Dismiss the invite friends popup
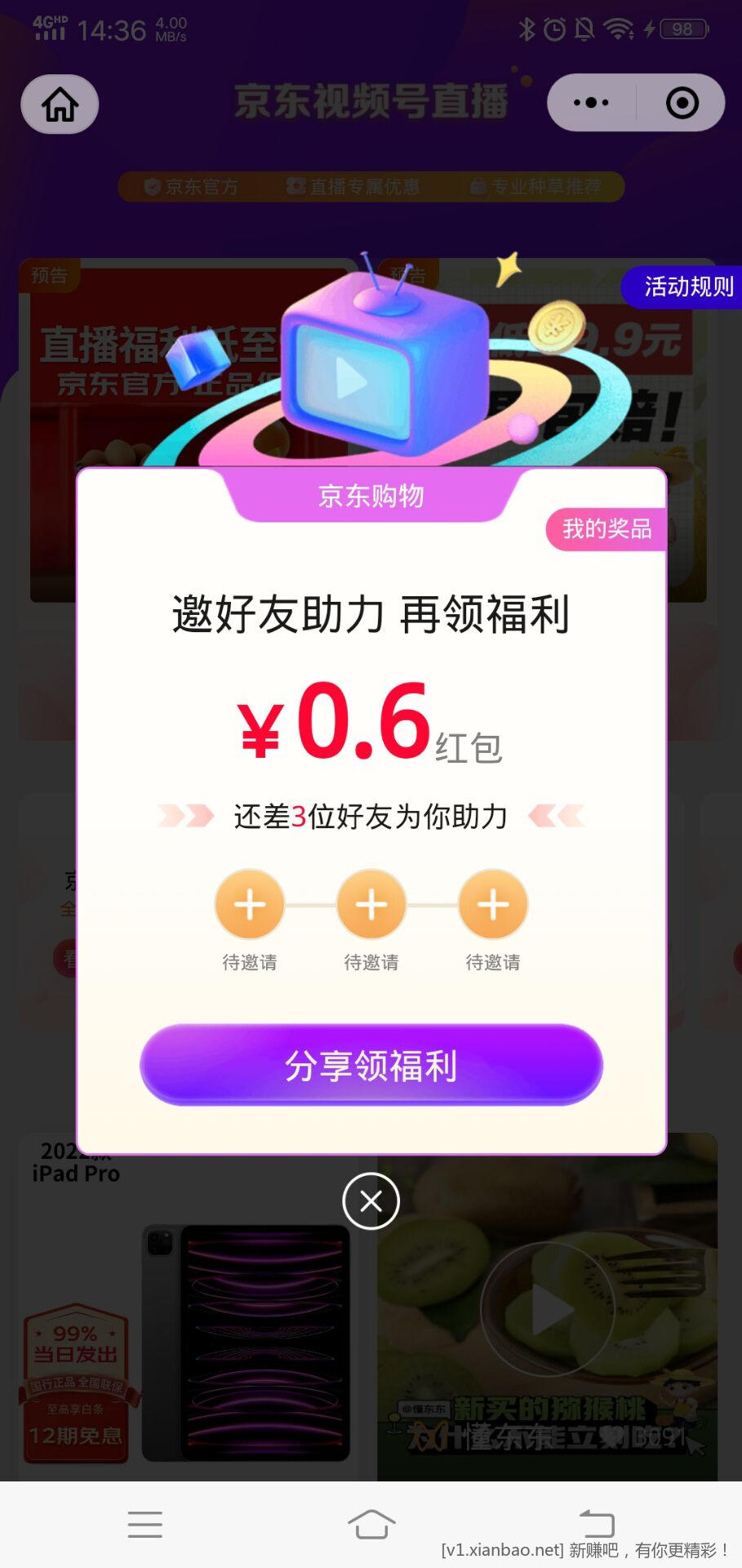This screenshot has height=1568, width=742. click(x=371, y=1200)
